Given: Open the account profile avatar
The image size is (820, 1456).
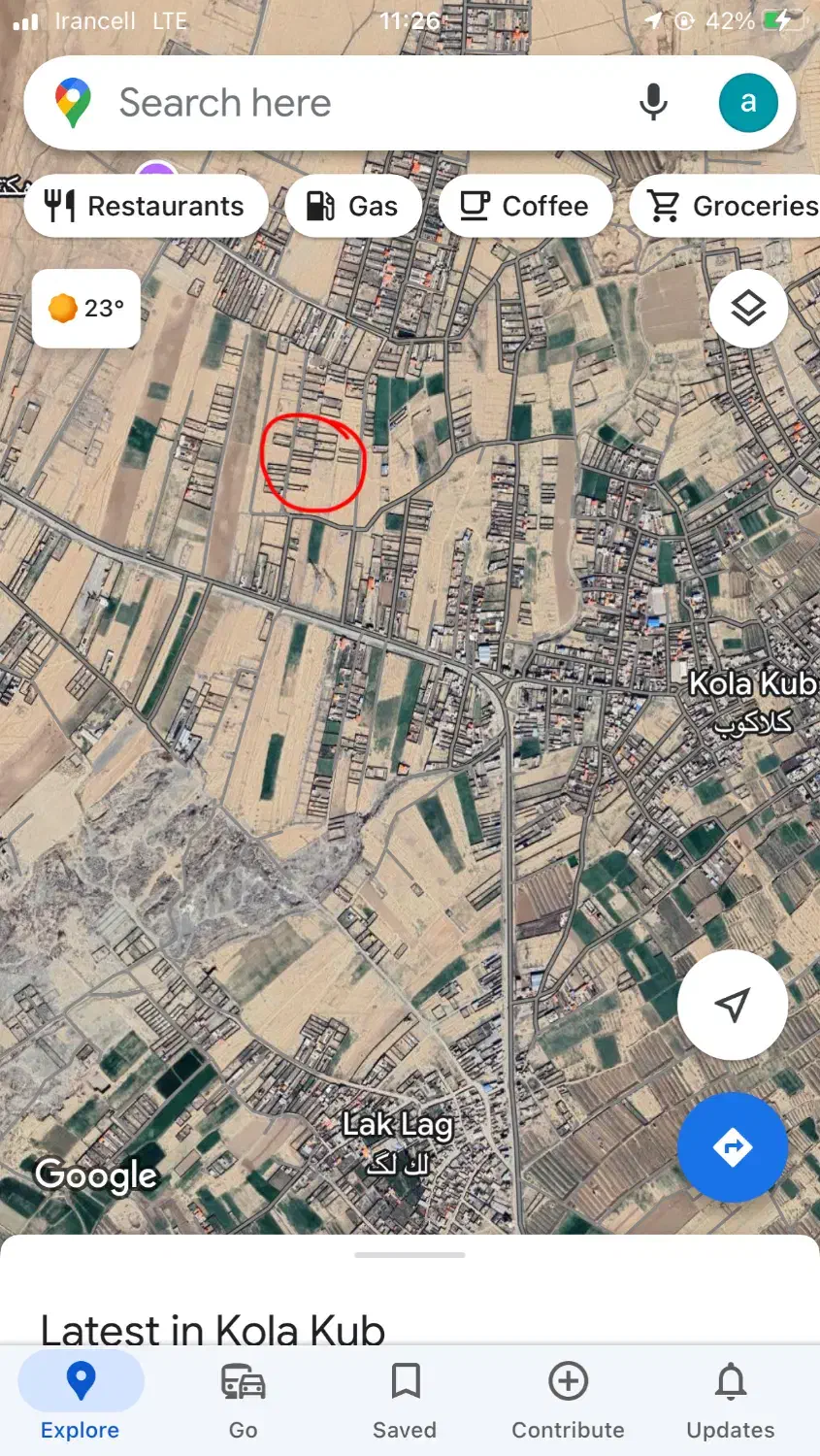Looking at the screenshot, I should [x=748, y=103].
